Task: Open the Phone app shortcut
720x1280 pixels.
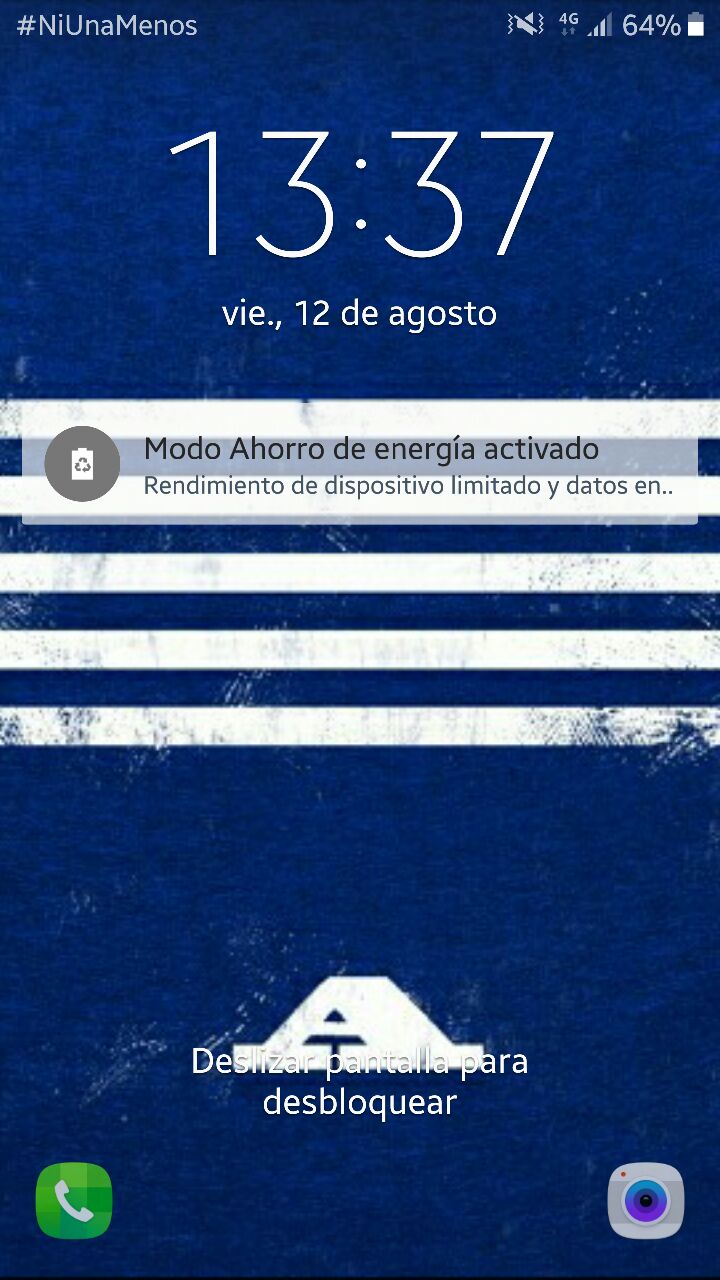Action: click(73, 1200)
